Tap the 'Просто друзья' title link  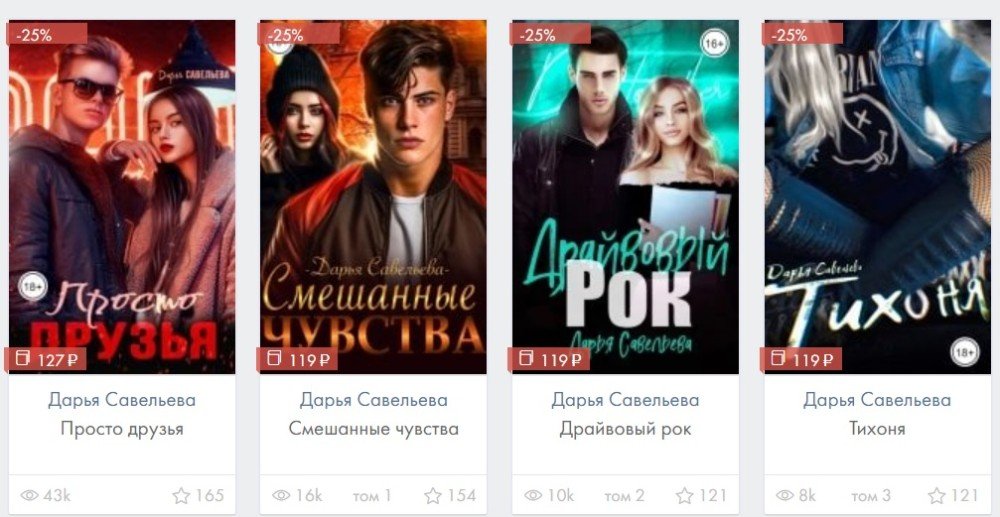(122, 429)
